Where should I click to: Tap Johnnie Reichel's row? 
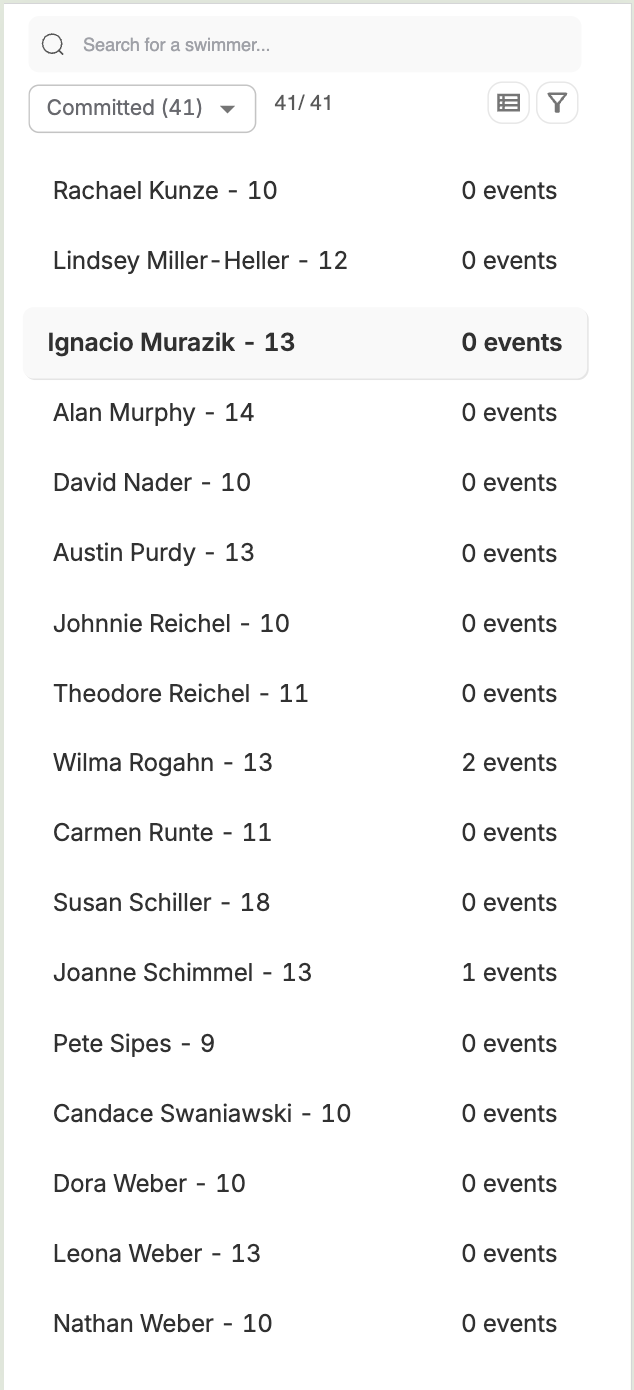pos(305,623)
